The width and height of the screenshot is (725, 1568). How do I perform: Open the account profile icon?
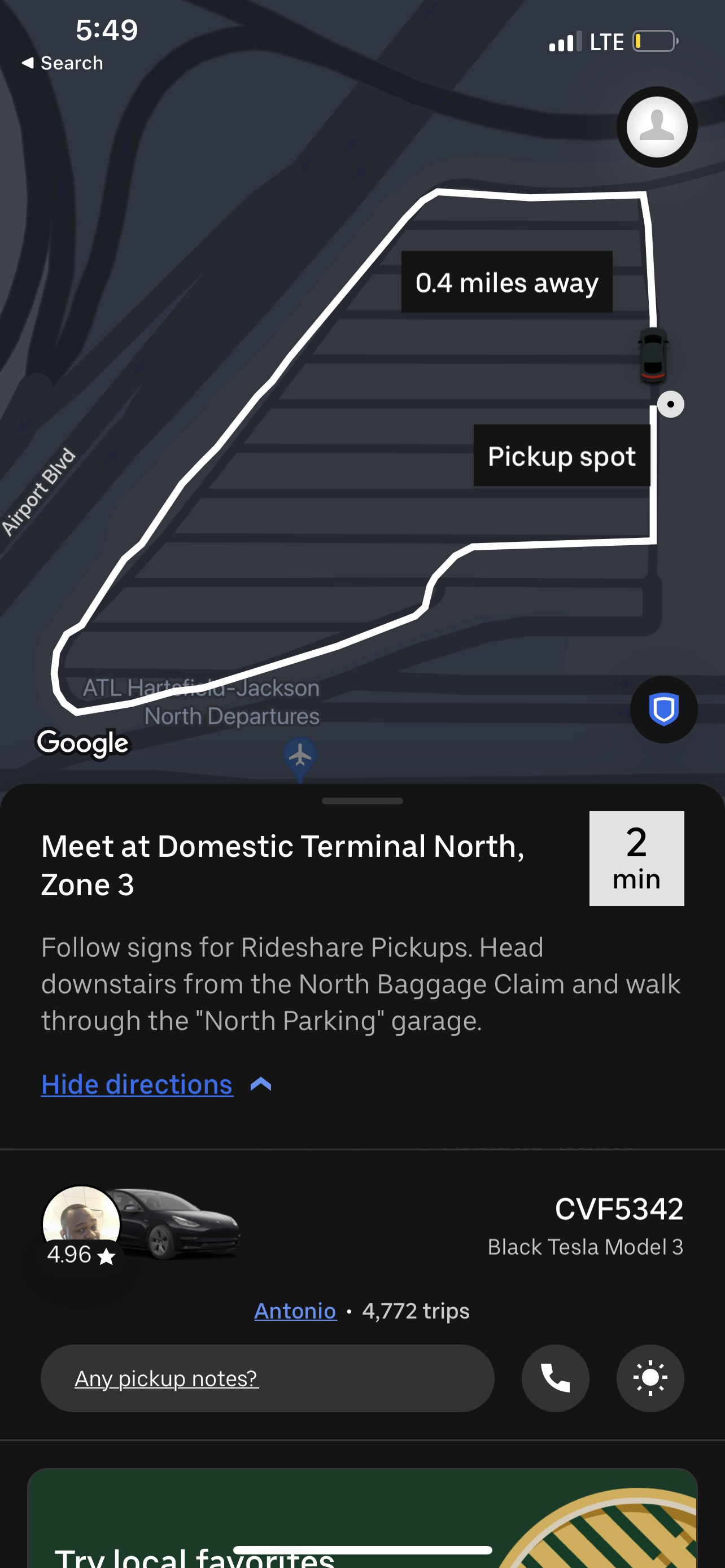click(657, 126)
